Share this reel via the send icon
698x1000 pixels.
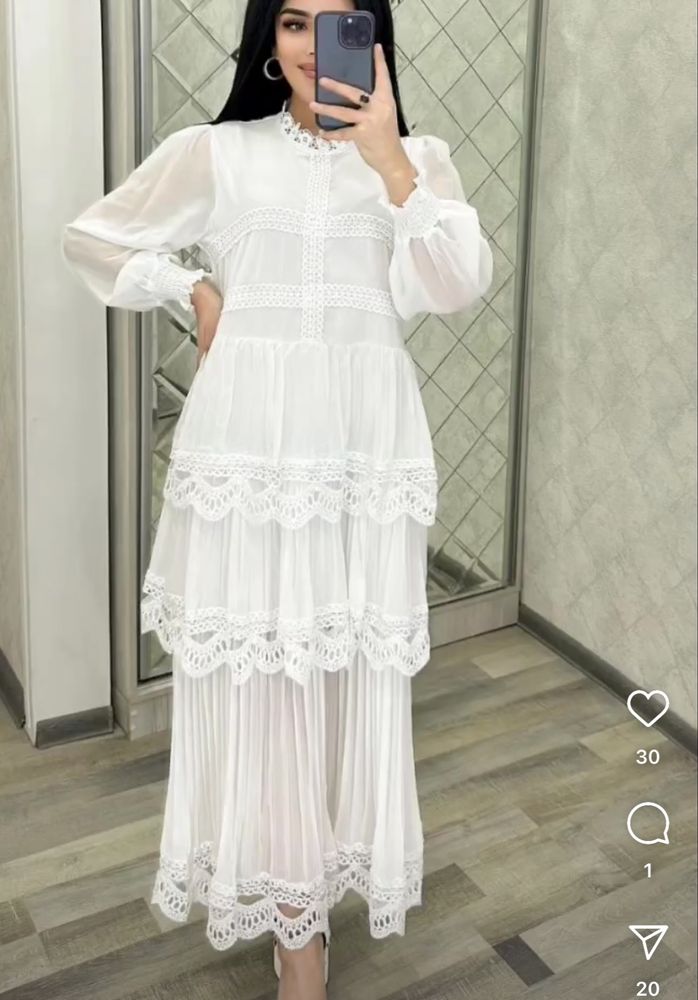click(648, 941)
